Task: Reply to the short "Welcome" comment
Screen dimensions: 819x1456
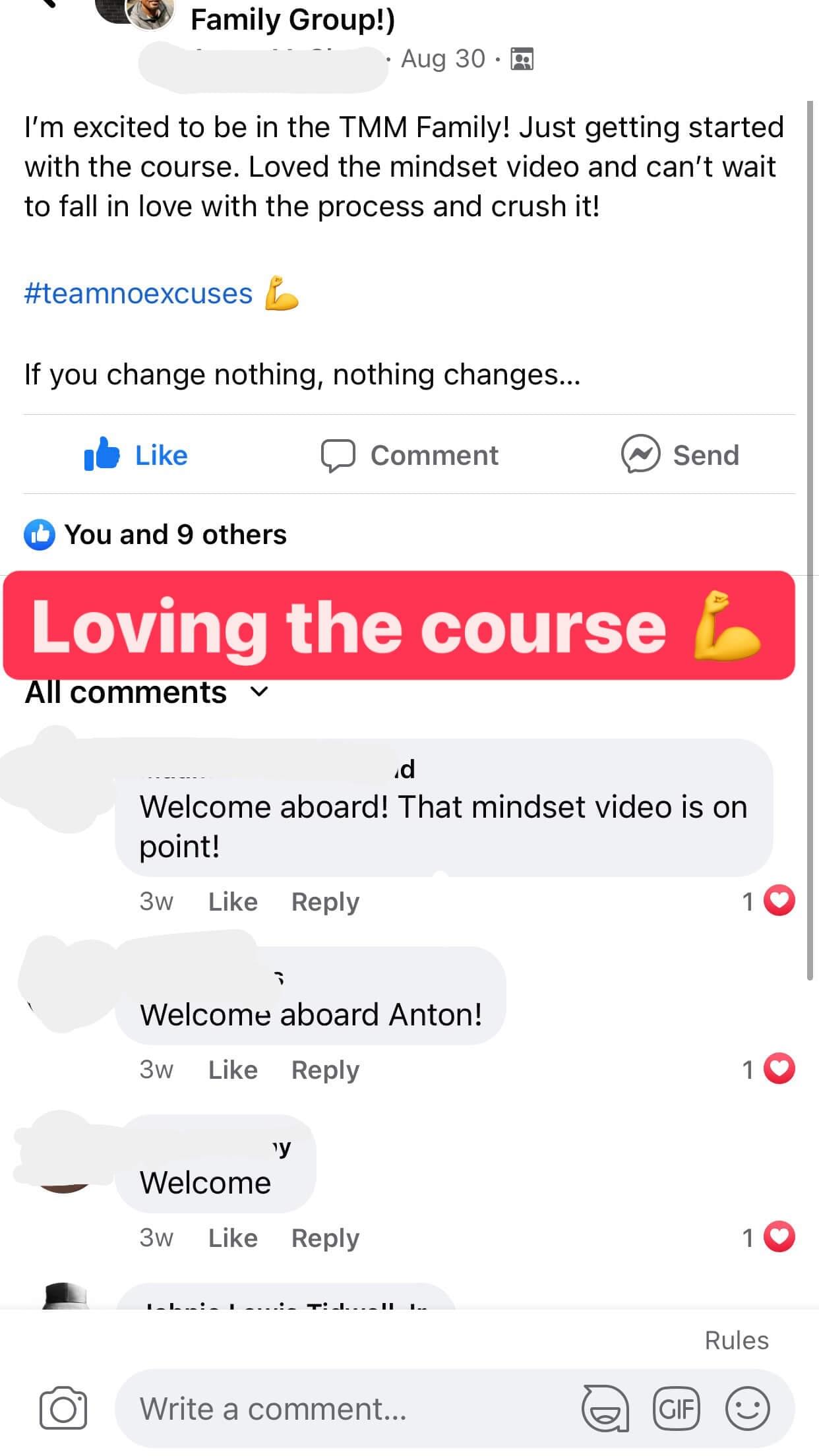Action: 325,1238
